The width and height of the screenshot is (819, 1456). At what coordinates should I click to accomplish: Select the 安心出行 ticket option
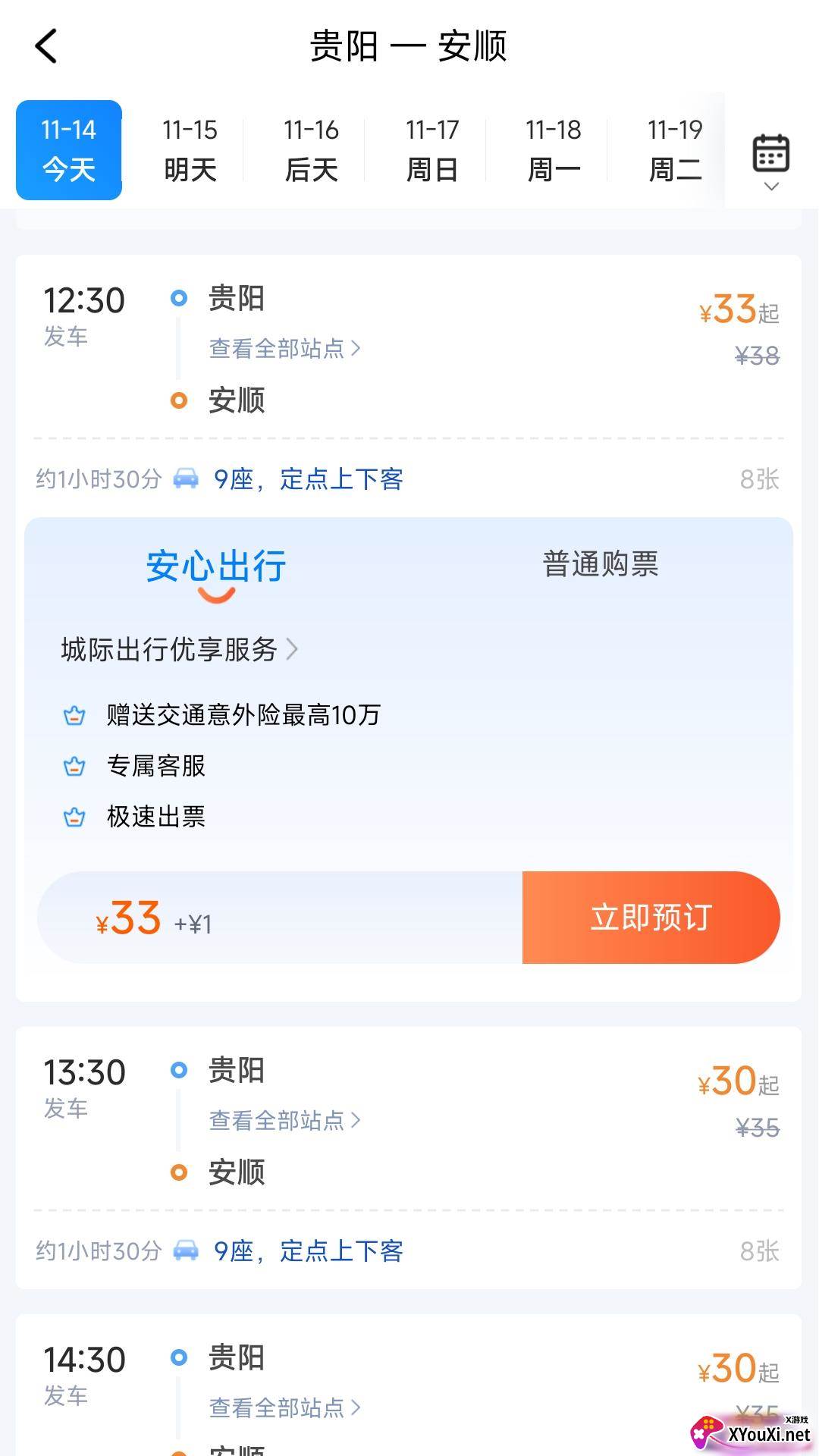tap(216, 567)
